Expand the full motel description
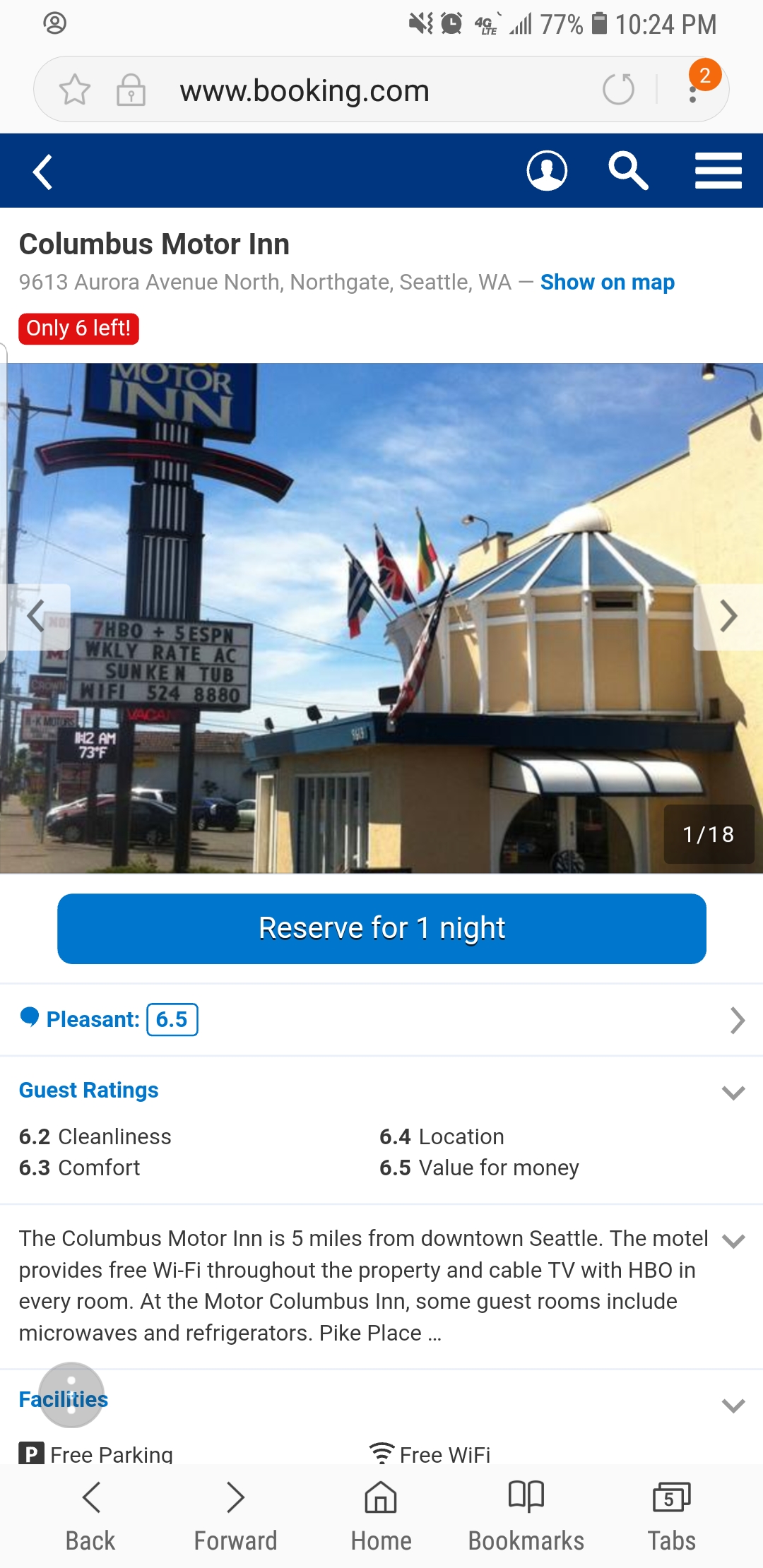 click(734, 1241)
